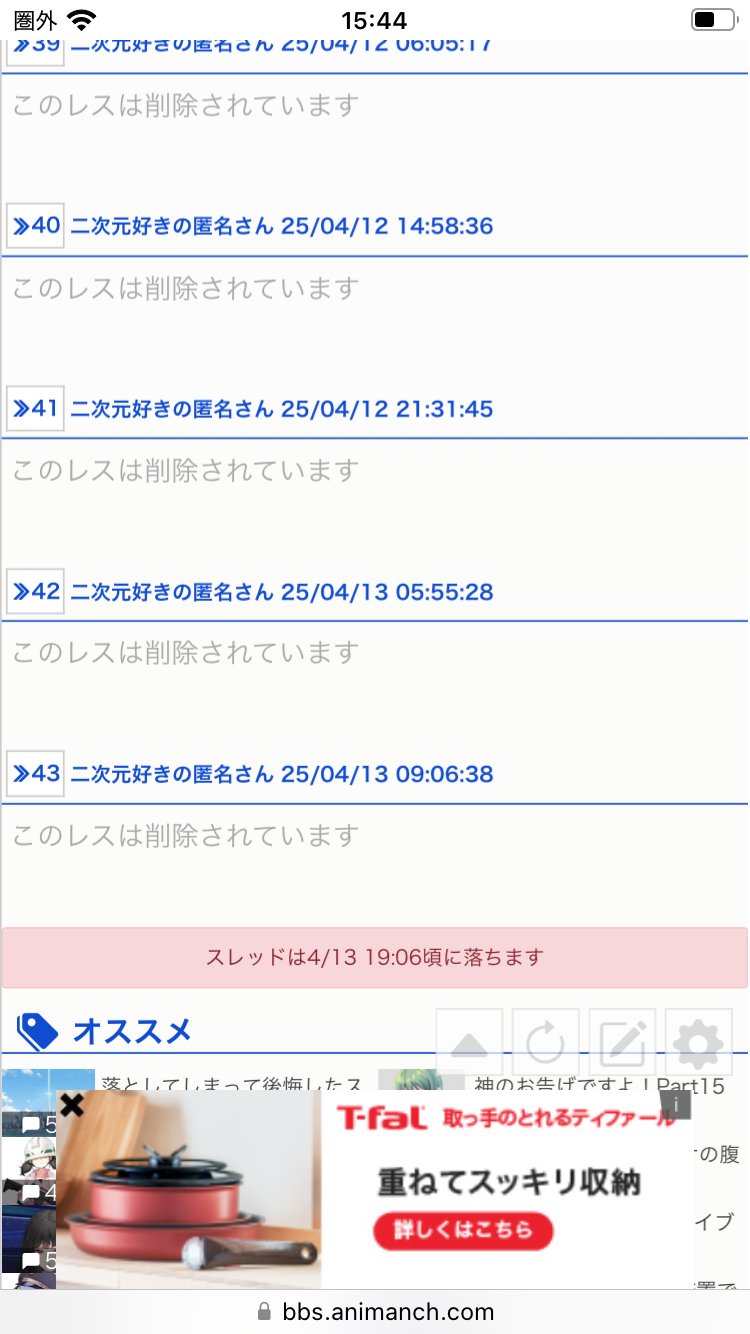Open reply anchor >>42
The width and height of the screenshot is (750, 1334).
(x=36, y=592)
